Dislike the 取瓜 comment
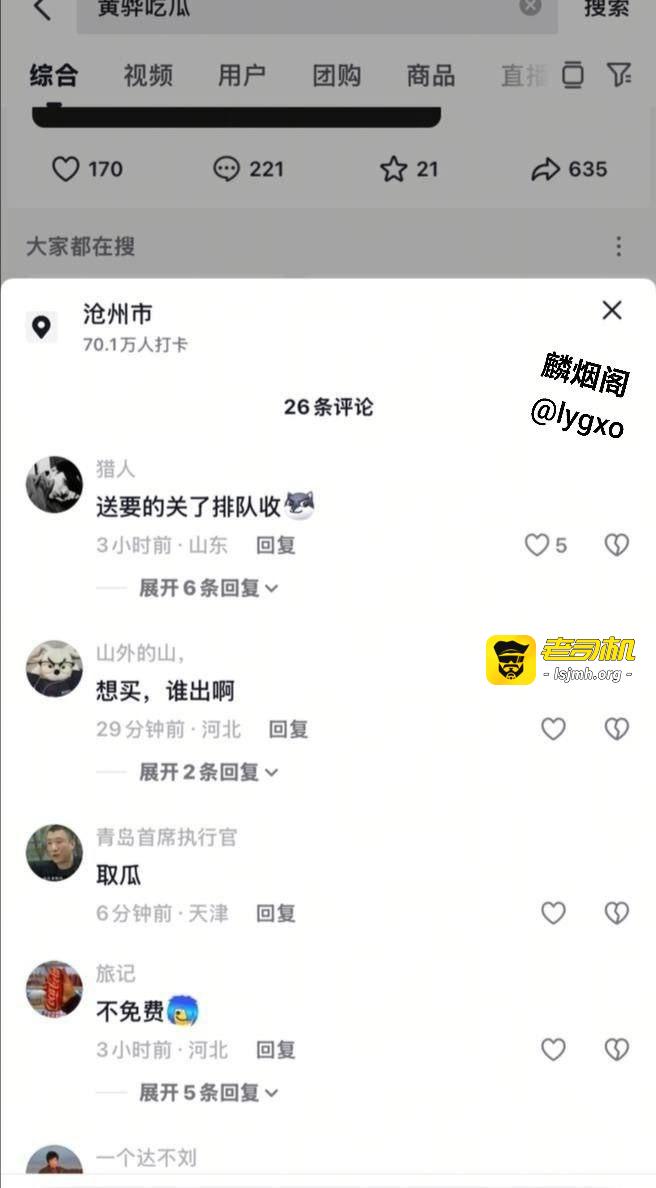The width and height of the screenshot is (656, 1188). point(617,913)
